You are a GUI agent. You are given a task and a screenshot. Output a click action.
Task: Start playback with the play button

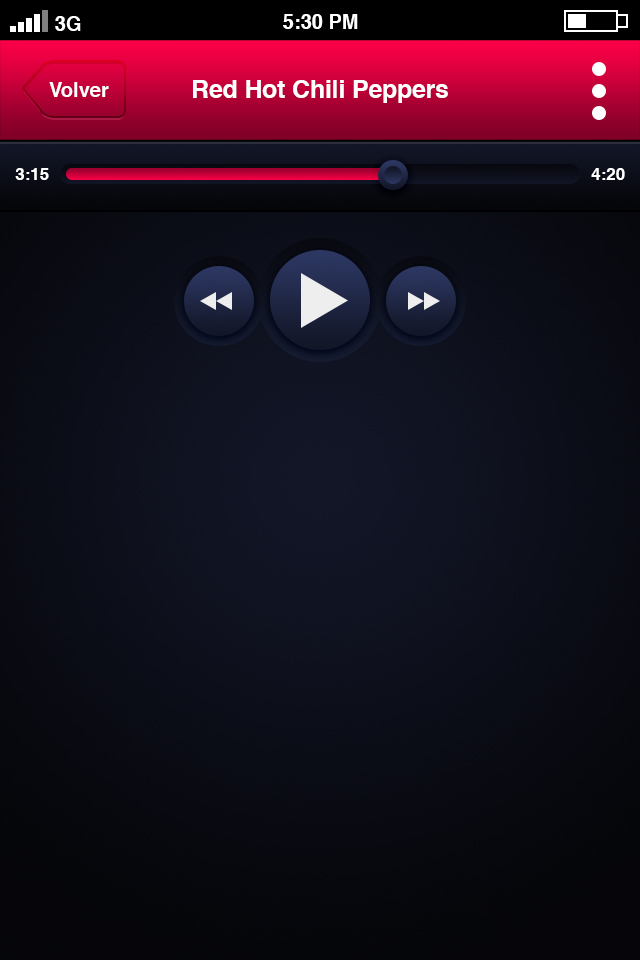tap(320, 300)
